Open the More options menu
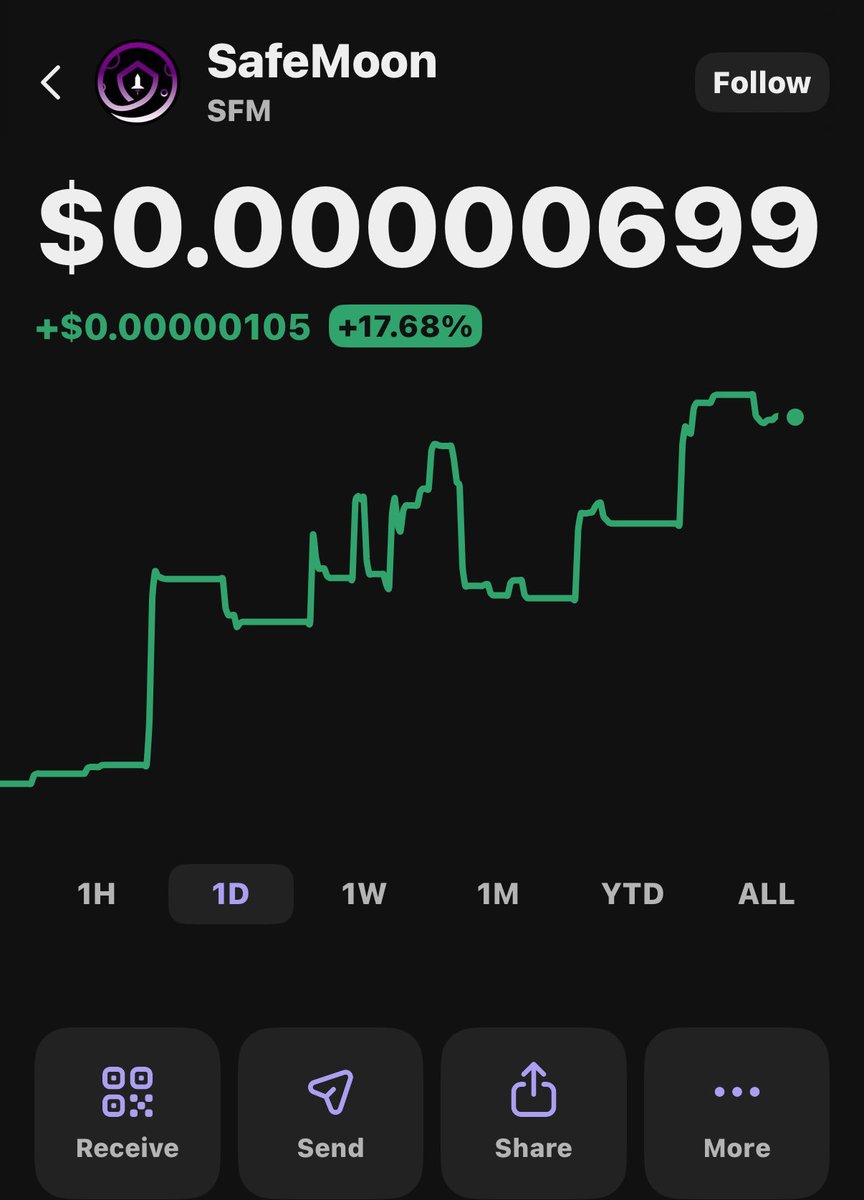 click(737, 1112)
